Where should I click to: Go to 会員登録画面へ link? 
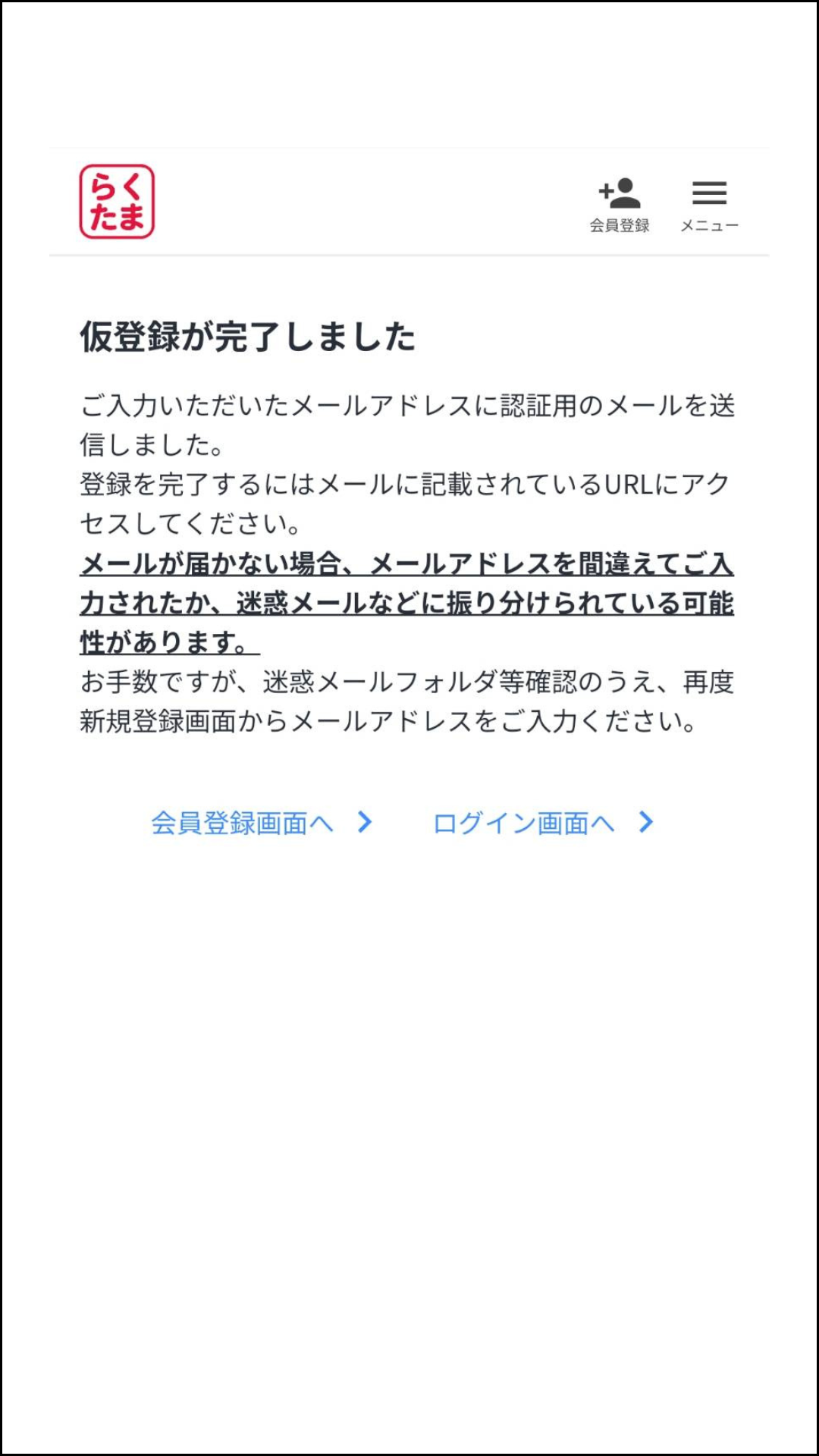(x=262, y=823)
